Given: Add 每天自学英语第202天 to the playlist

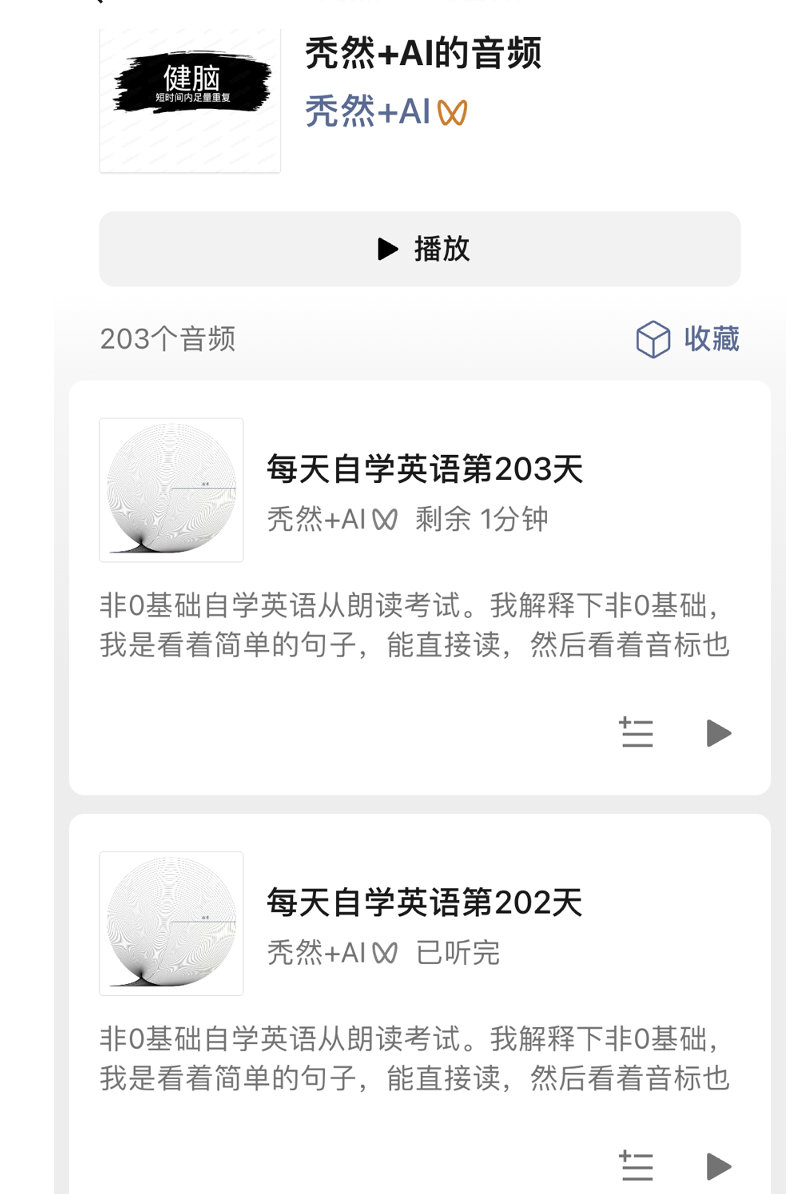Looking at the screenshot, I should point(636,1166).
